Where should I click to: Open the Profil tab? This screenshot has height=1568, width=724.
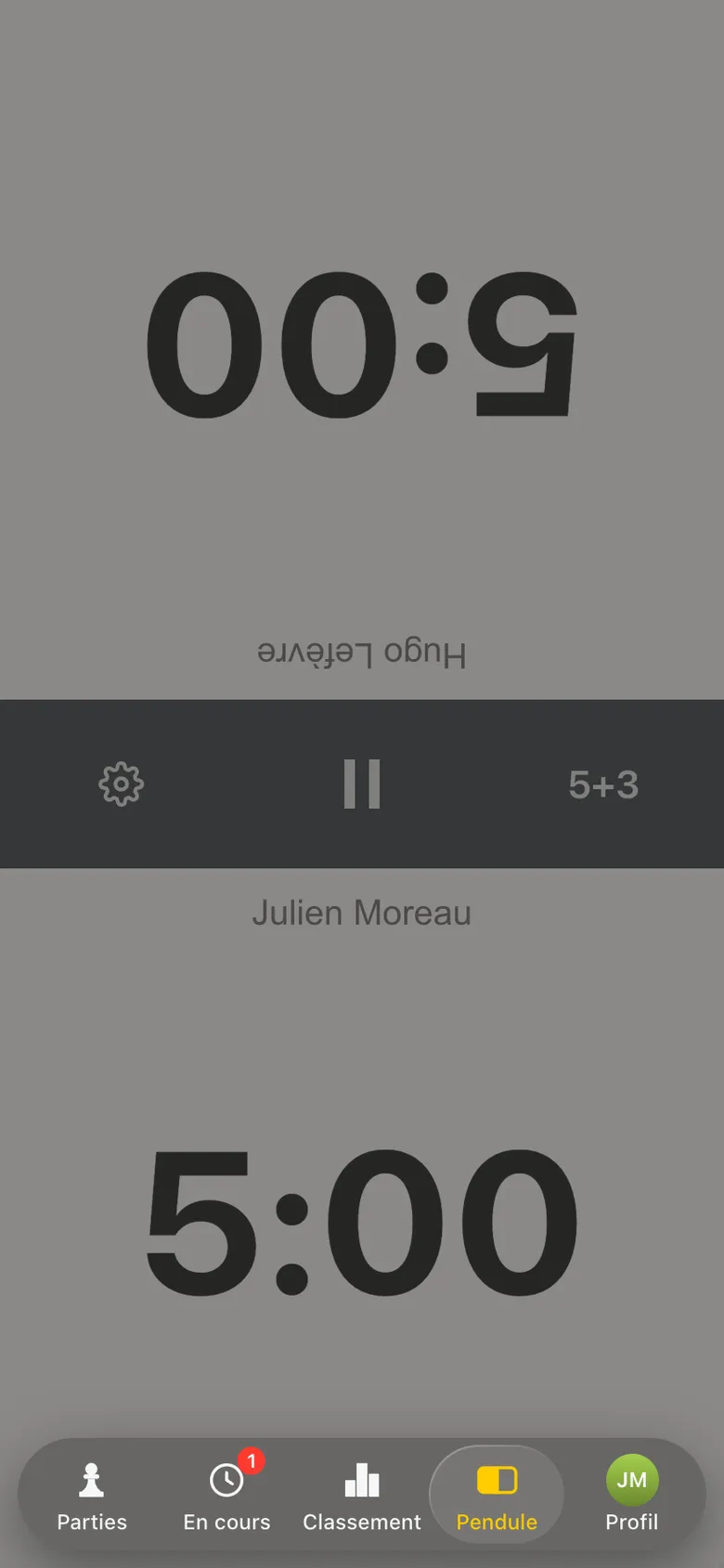(632, 1496)
